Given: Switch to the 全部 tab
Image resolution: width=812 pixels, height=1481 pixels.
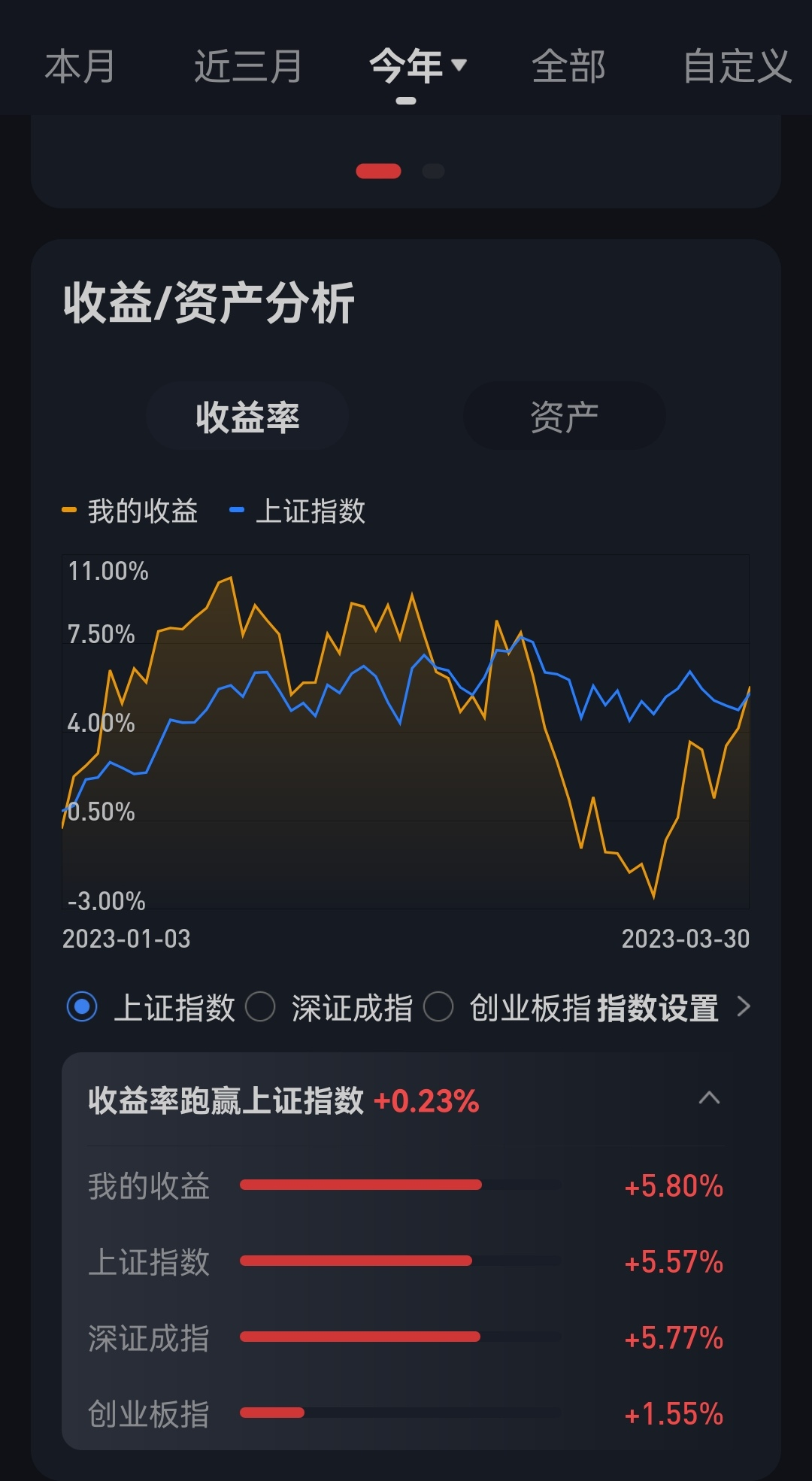Looking at the screenshot, I should tap(568, 66).
